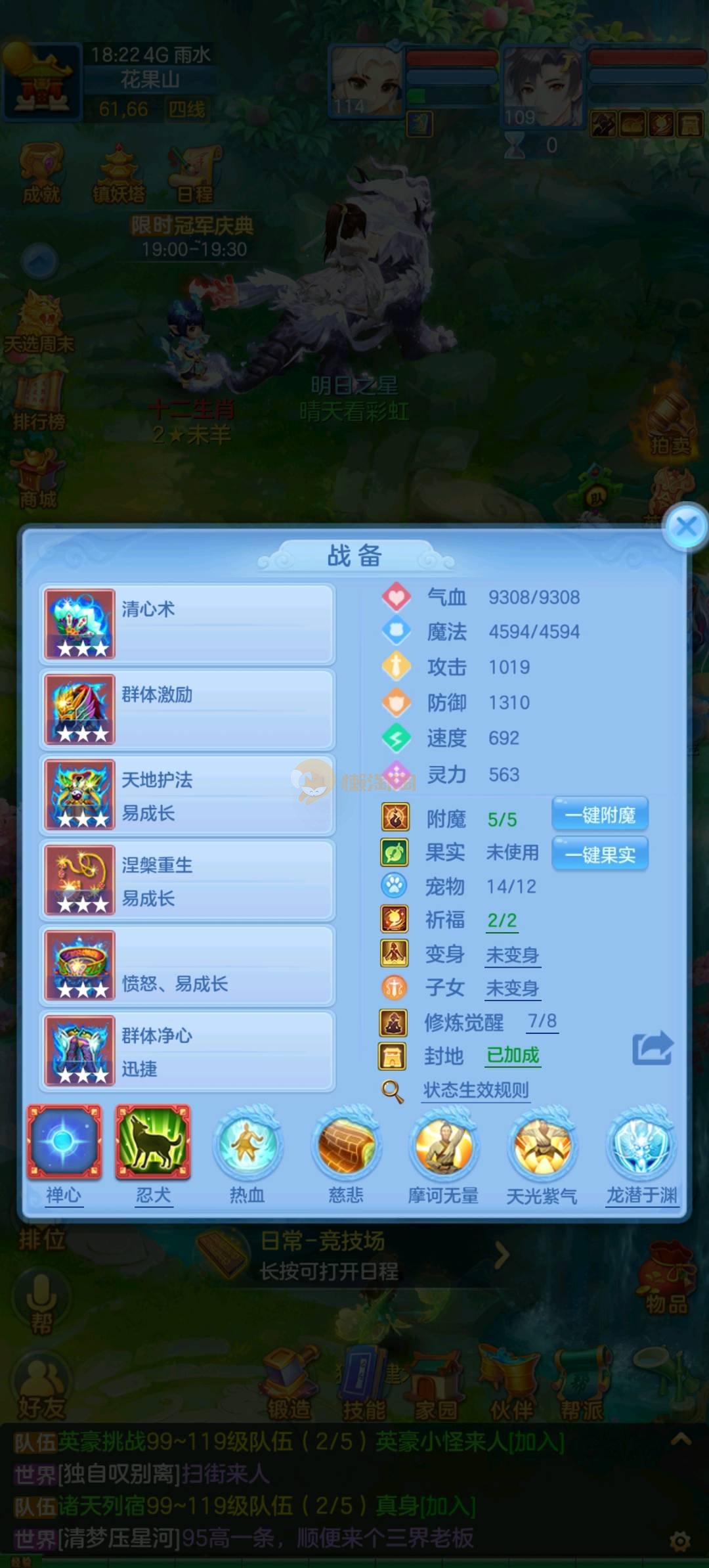
Task: Open the 群体激励 equipment slot
Action: [x=188, y=709]
